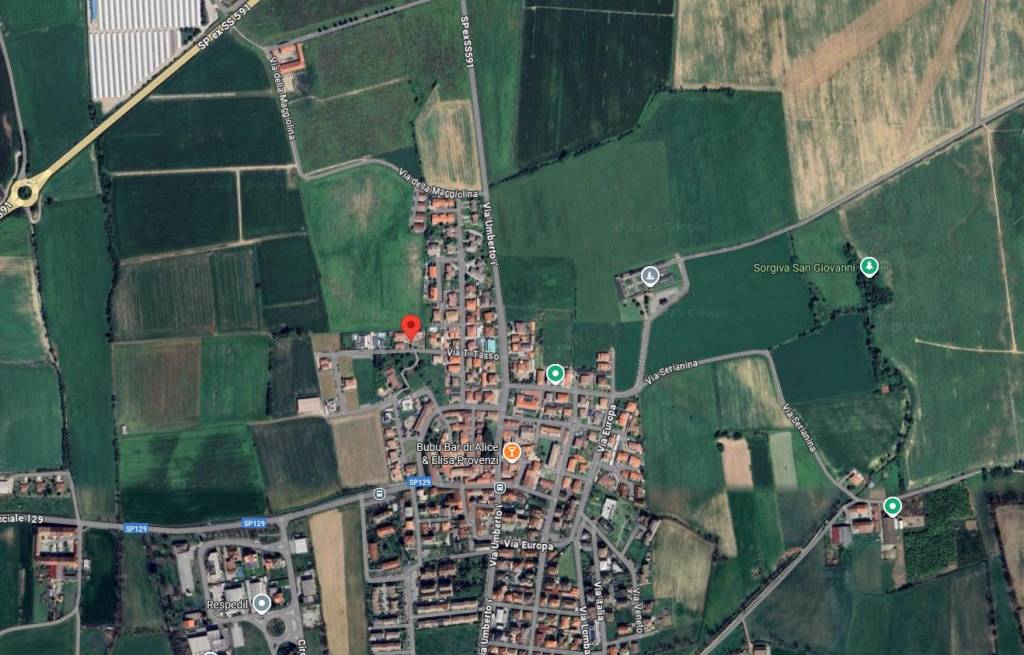Open the Bubu Bar di Alice marker
Viewport: 1024px width, 655px height.
(x=511, y=452)
